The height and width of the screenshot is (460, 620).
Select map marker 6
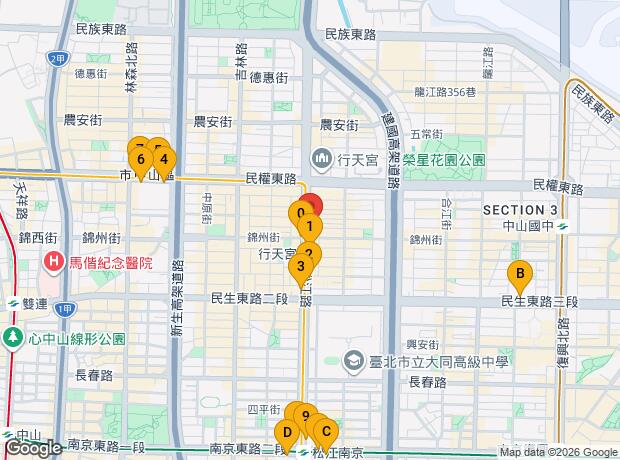pos(141,158)
